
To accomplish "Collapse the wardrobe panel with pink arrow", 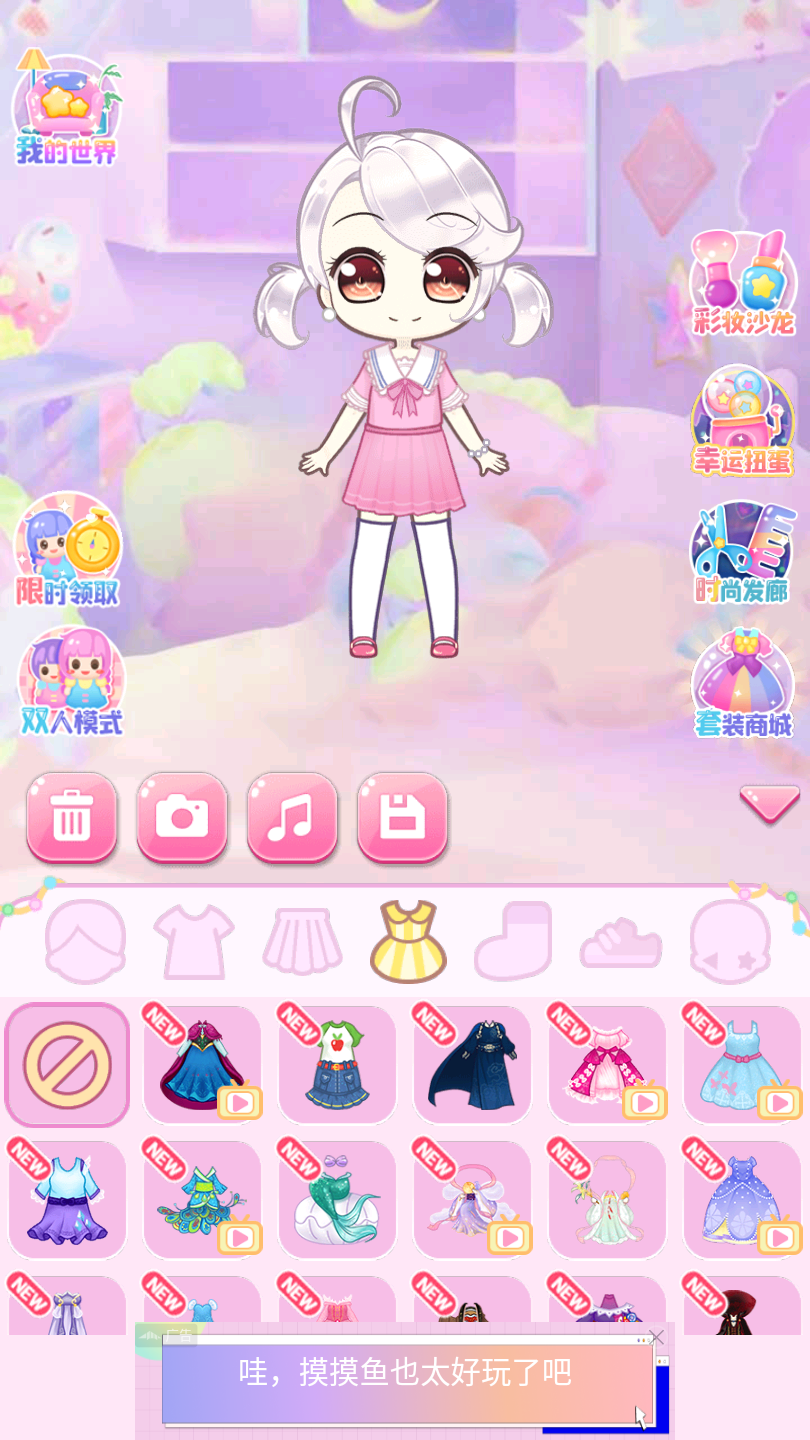I will coord(769,803).
